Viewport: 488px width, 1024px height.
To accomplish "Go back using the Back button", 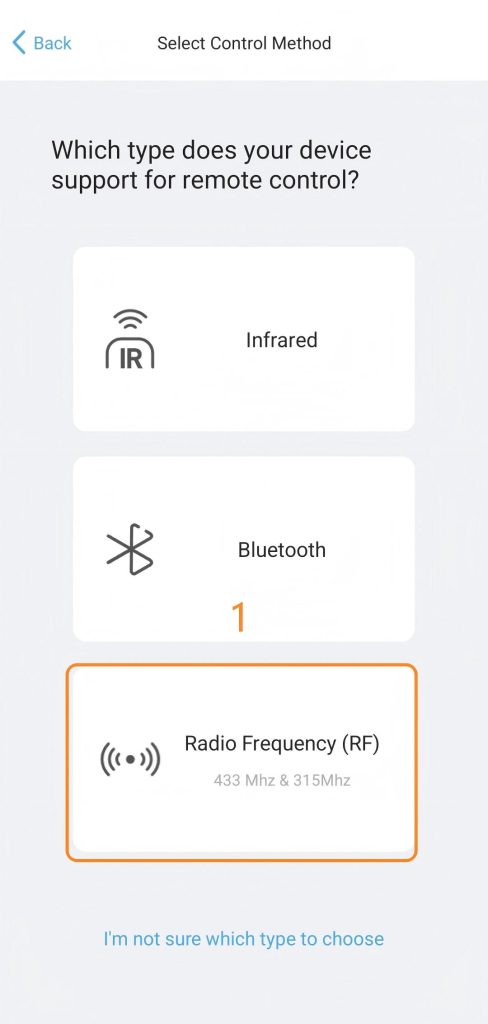I will click(x=42, y=43).
